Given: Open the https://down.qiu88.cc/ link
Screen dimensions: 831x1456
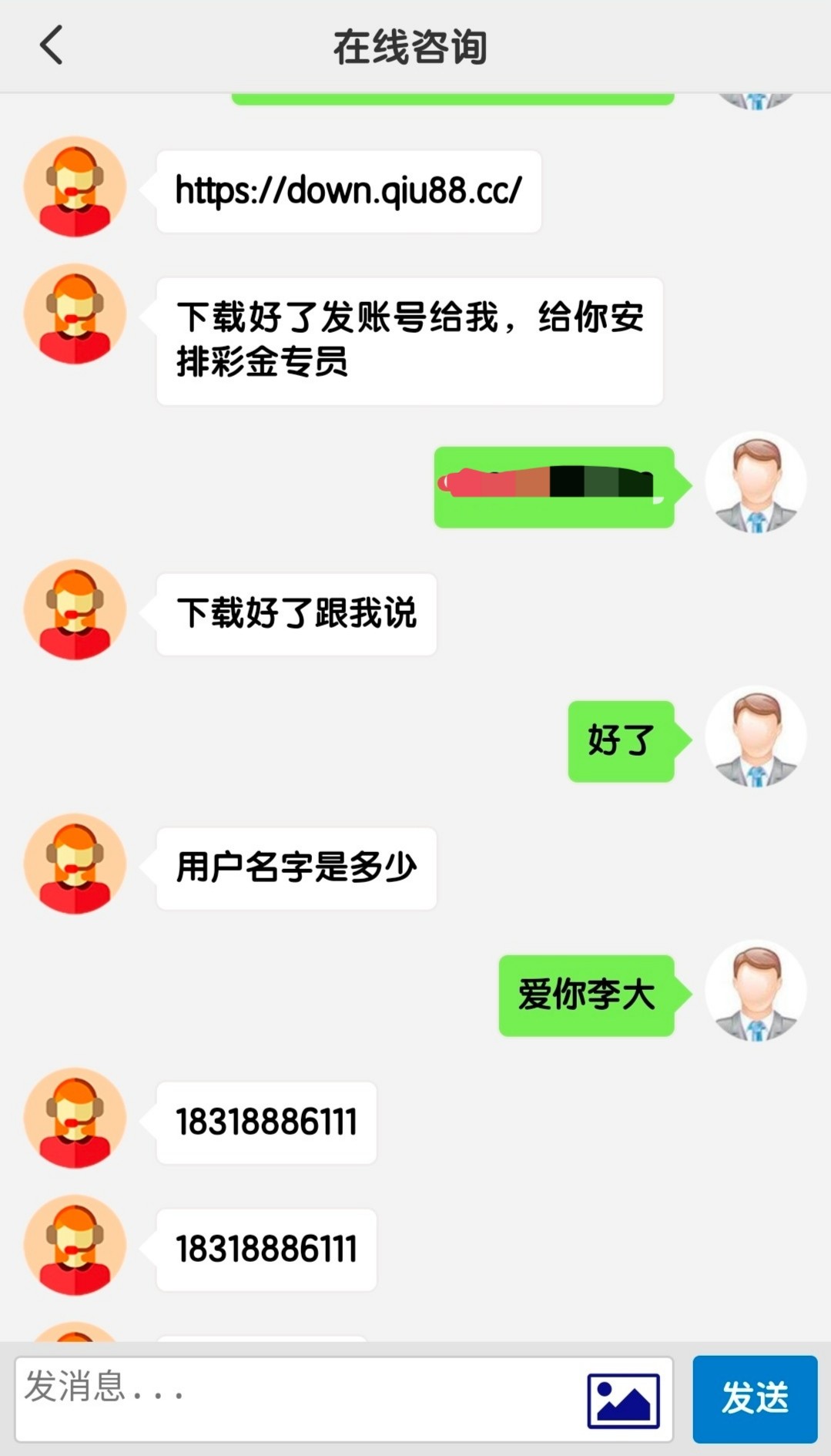Looking at the screenshot, I should 348,191.
